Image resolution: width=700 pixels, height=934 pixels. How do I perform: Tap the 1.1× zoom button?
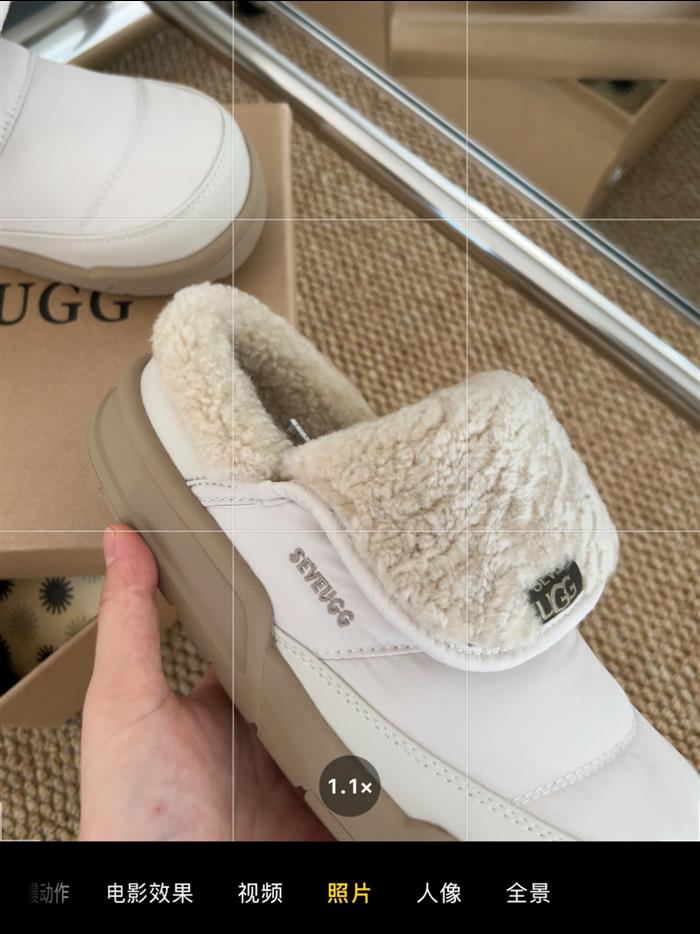click(350, 787)
